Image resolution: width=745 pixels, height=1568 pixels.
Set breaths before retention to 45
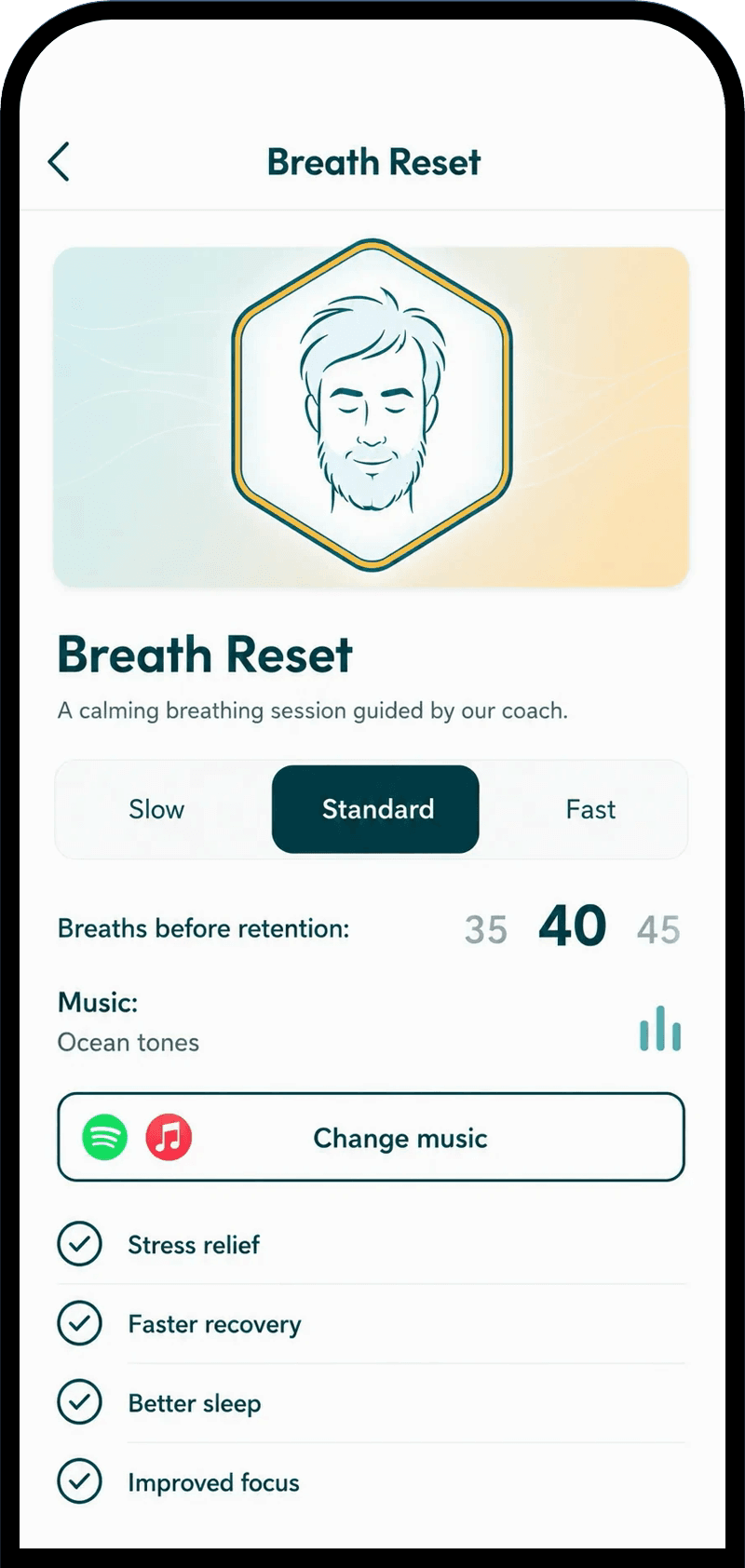(x=658, y=929)
